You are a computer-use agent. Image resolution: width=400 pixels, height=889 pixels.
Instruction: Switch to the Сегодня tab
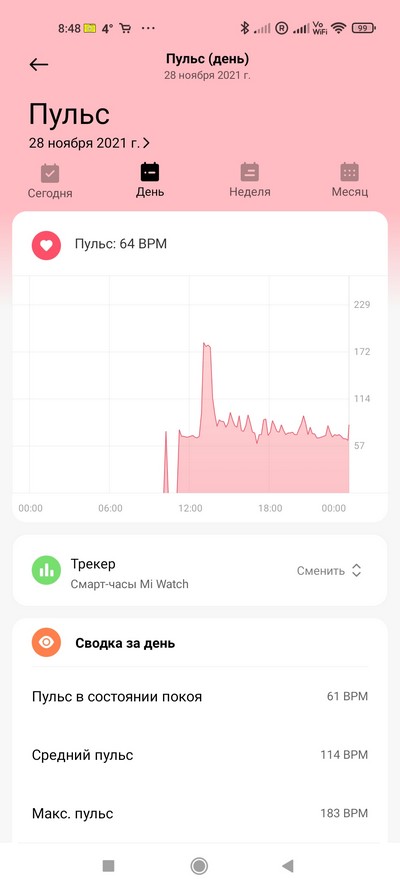50,181
